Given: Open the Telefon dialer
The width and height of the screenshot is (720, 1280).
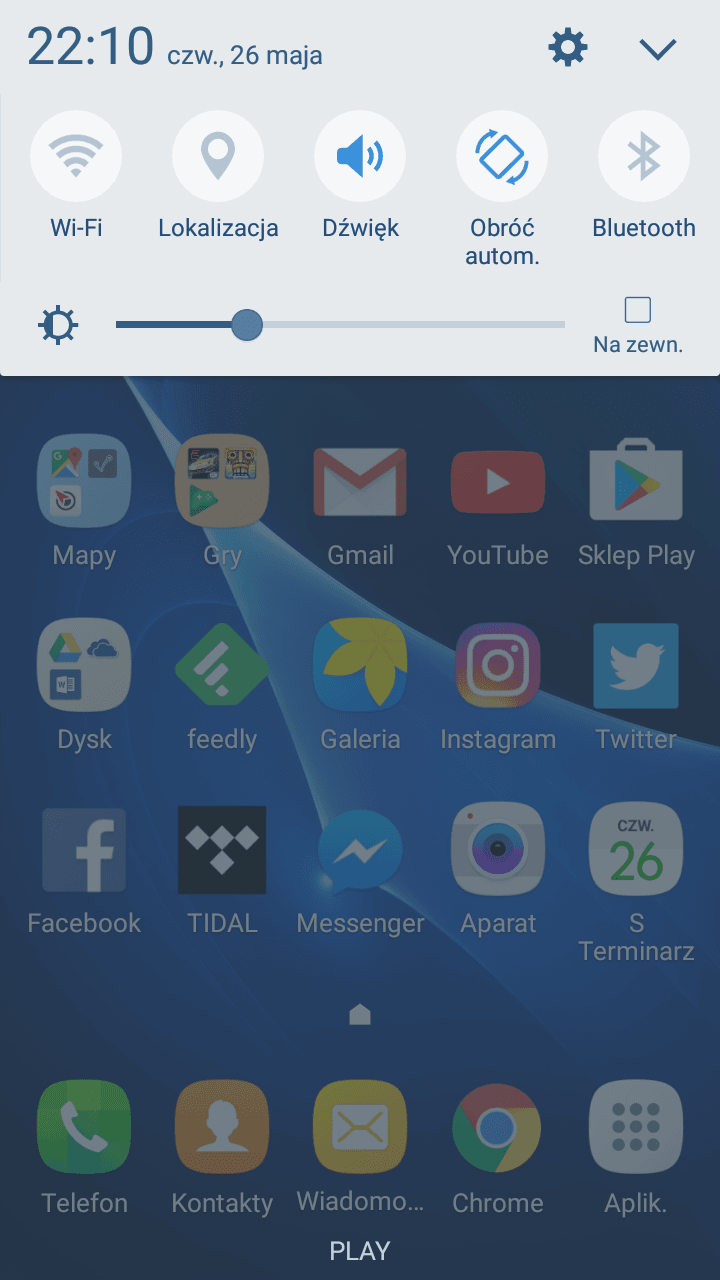Looking at the screenshot, I should (84, 1127).
